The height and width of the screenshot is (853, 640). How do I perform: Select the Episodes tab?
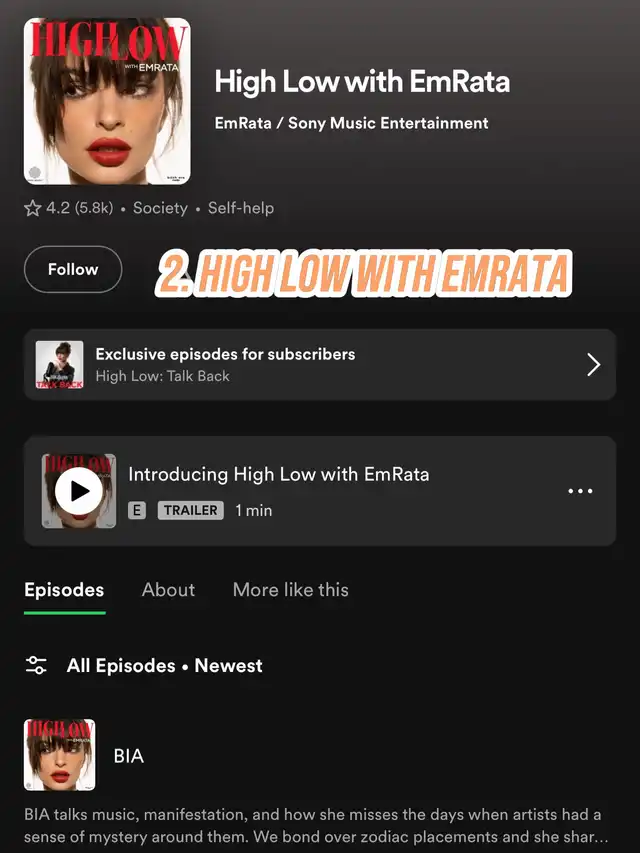tap(64, 589)
